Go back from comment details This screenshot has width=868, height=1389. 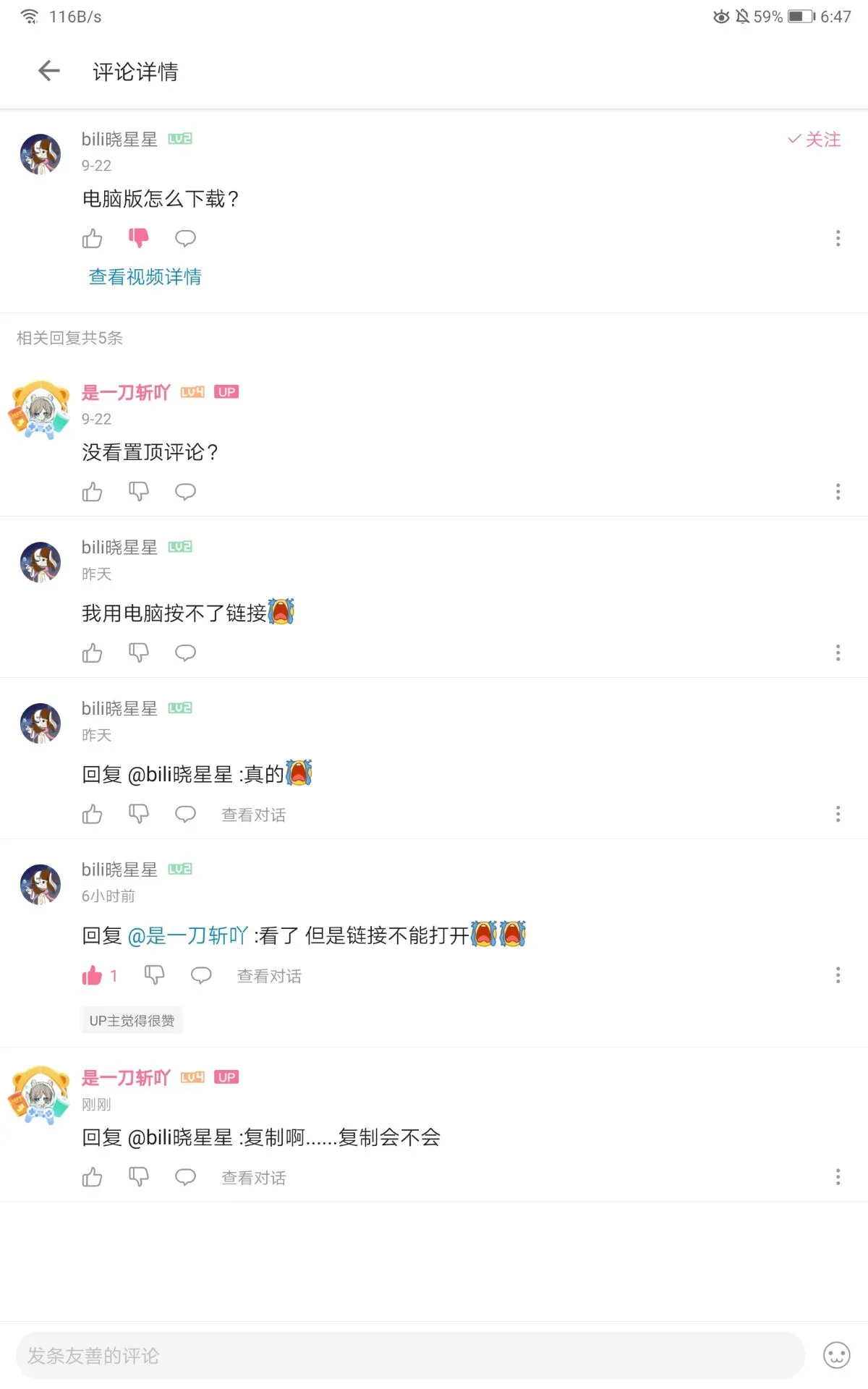[48, 71]
